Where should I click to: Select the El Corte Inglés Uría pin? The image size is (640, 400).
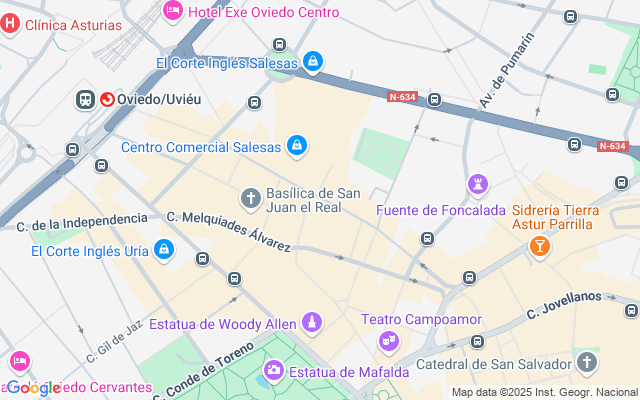point(163,250)
